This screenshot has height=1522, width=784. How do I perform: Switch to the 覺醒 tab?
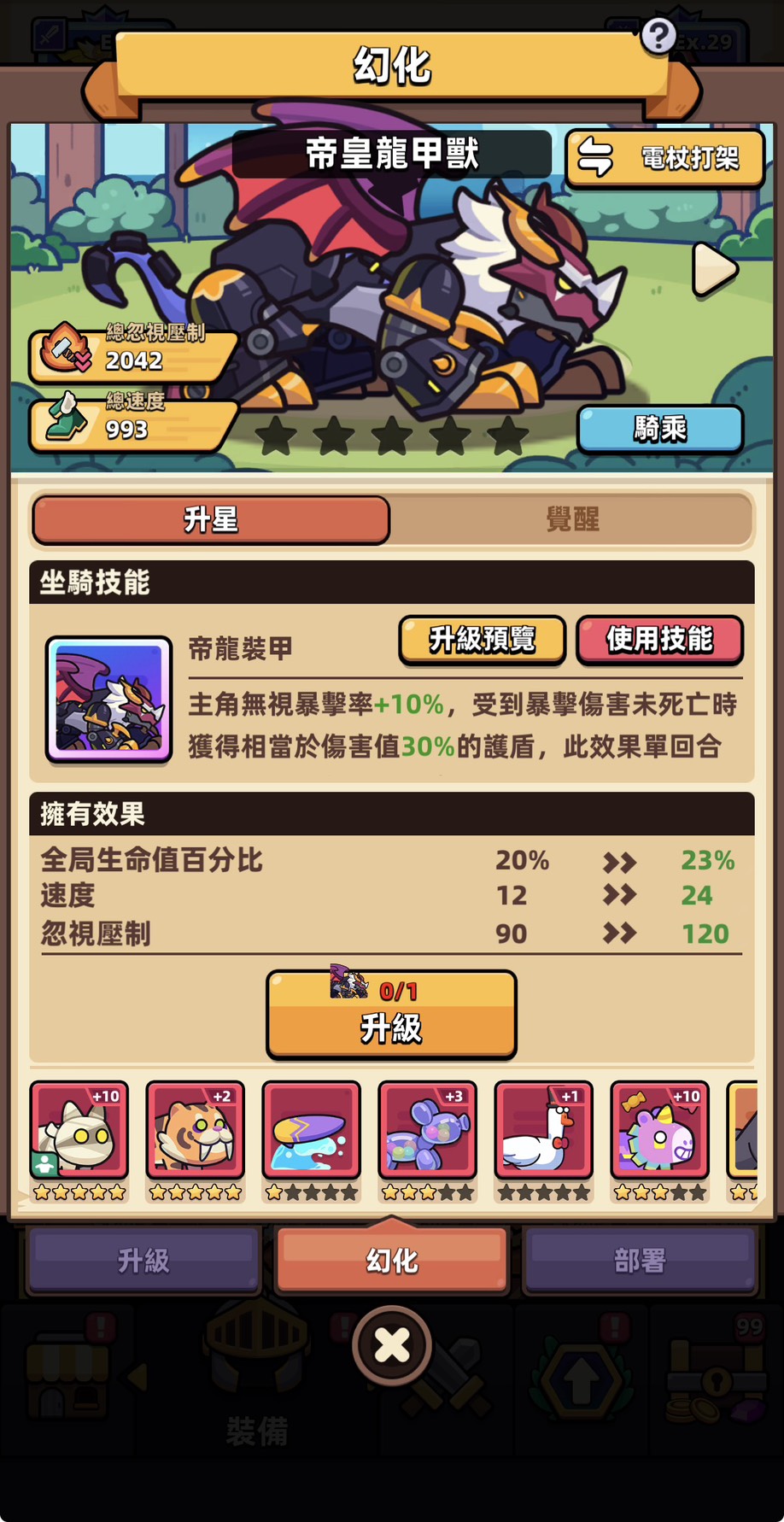tap(572, 519)
